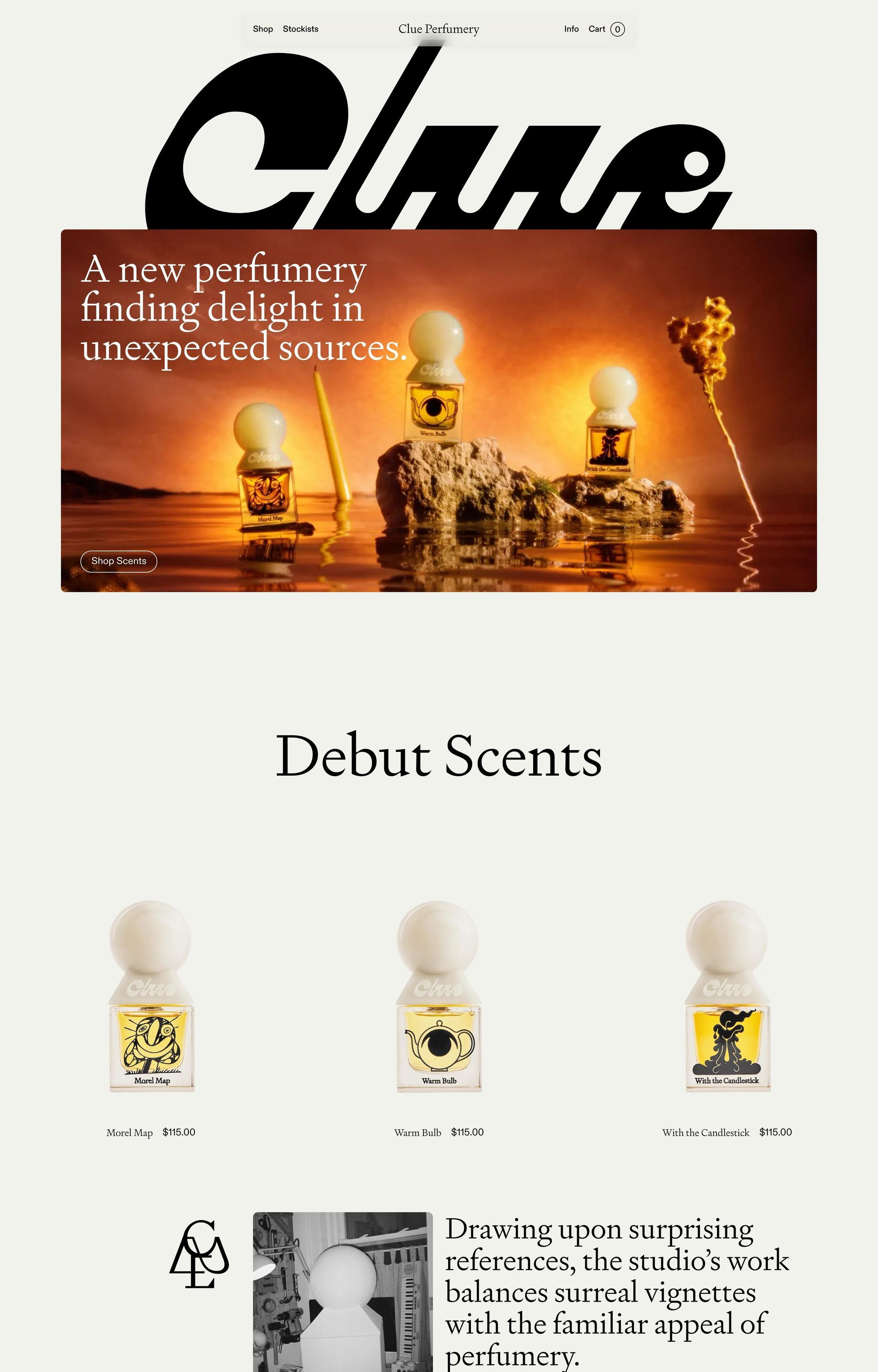The width and height of the screenshot is (878, 1372).
Task: Open the Warm Bulb product
Action: pos(439,997)
